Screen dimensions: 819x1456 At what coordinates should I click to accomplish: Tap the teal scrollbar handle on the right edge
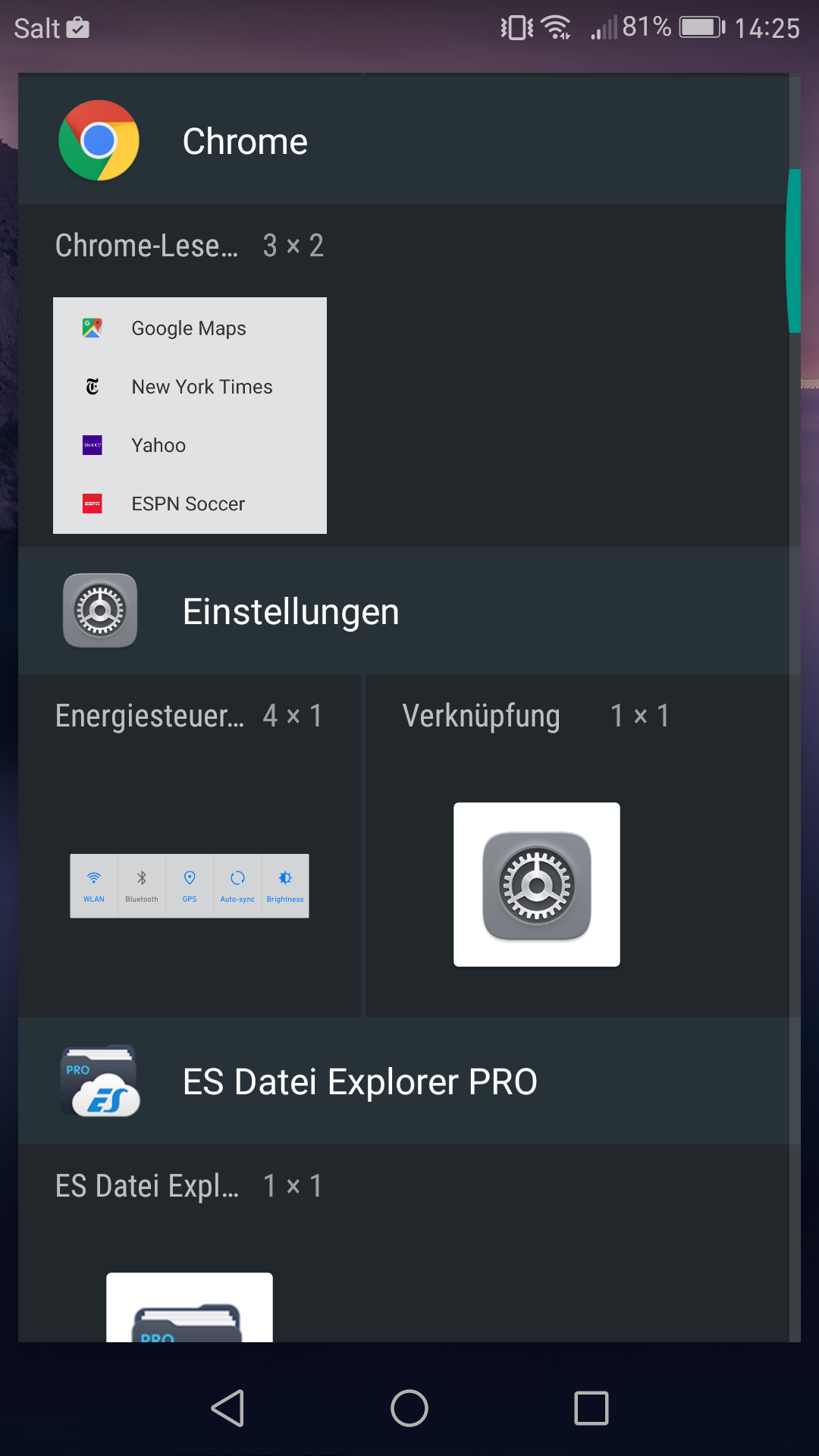click(793, 251)
